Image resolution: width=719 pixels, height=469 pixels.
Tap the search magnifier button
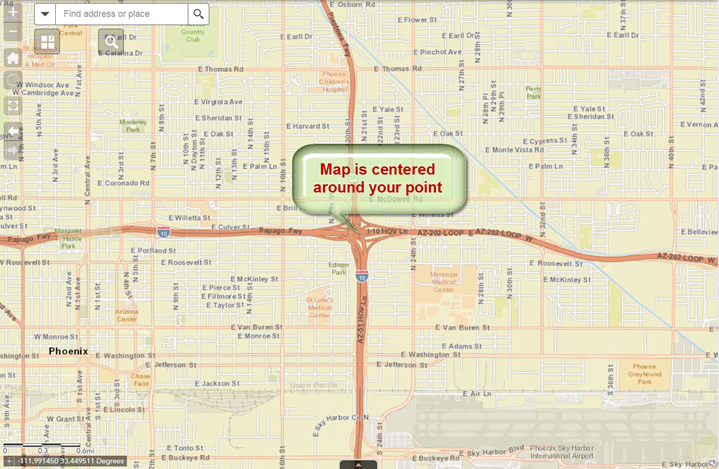point(198,14)
